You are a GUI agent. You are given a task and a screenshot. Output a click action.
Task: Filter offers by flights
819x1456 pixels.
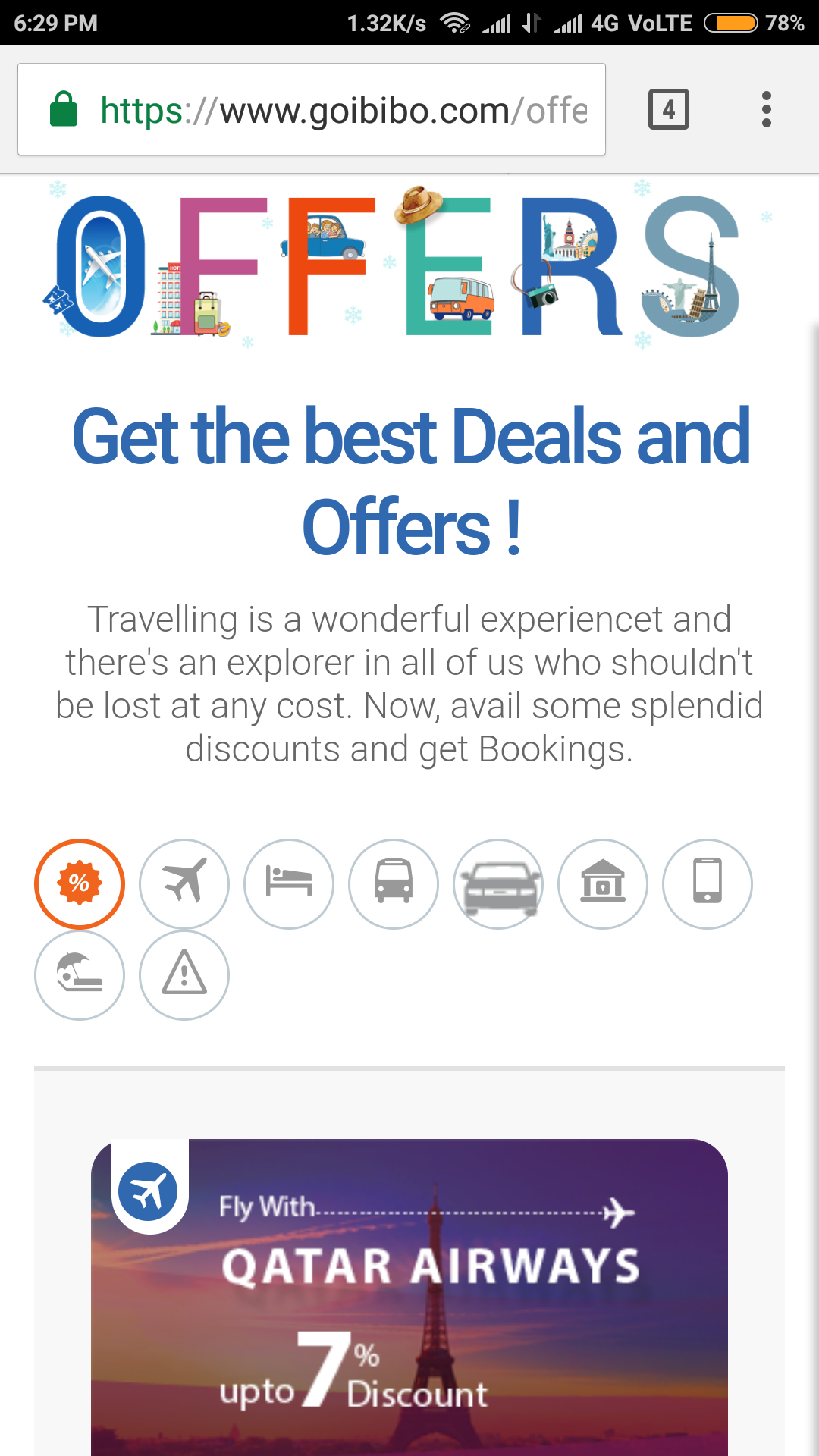click(184, 883)
